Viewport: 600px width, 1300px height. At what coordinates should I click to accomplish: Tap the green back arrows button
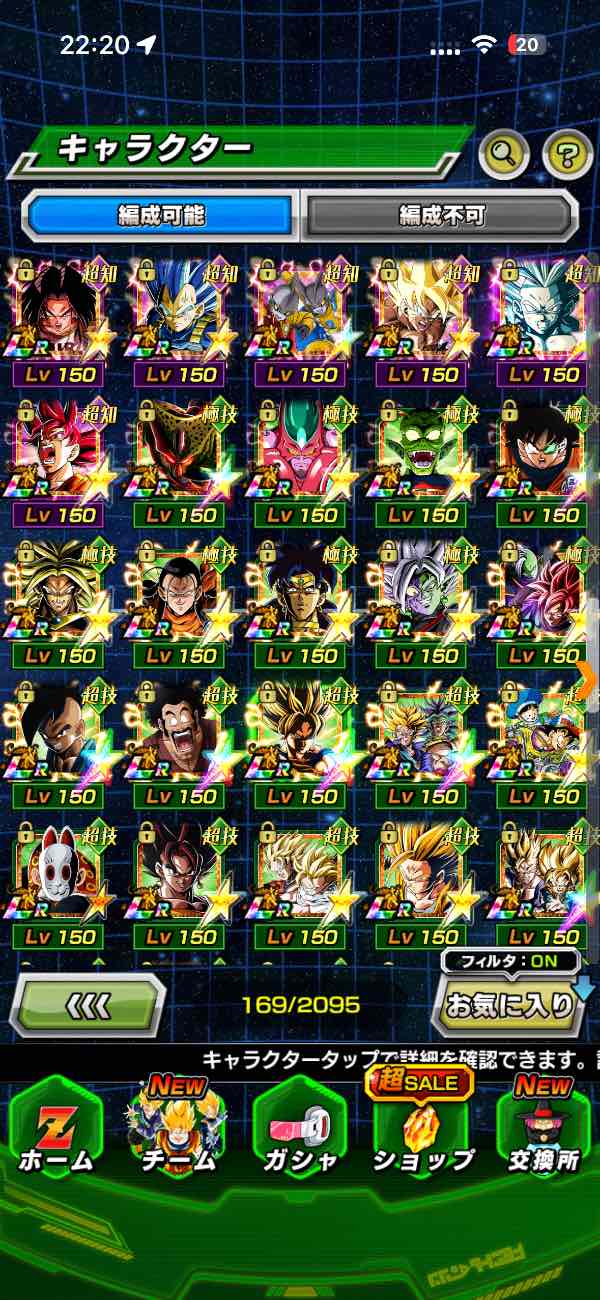(88, 1003)
